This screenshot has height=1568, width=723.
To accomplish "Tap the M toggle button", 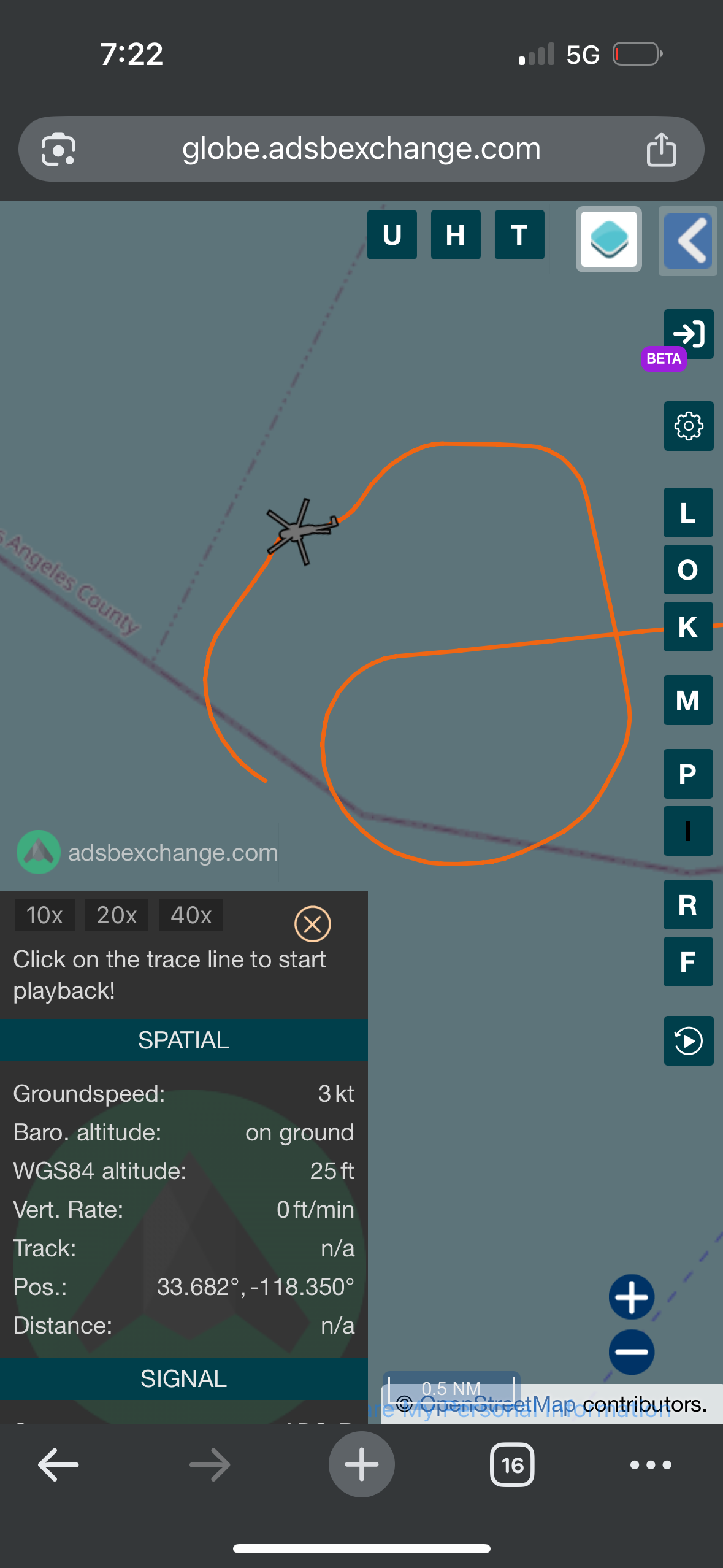I will pyautogui.click(x=688, y=701).
